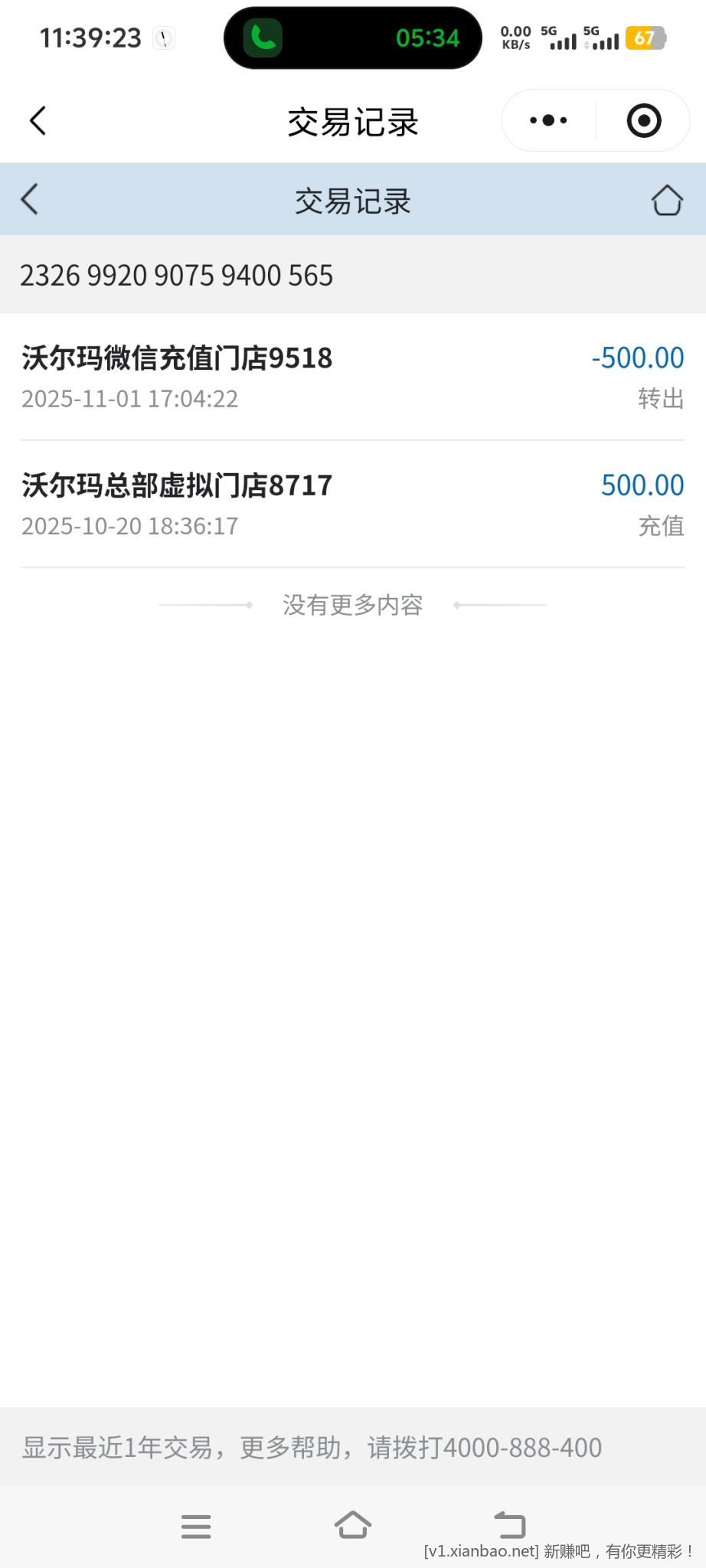706x1568 pixels.
Task: Tap the home icon in bottom navigation
Action: 352,1526
